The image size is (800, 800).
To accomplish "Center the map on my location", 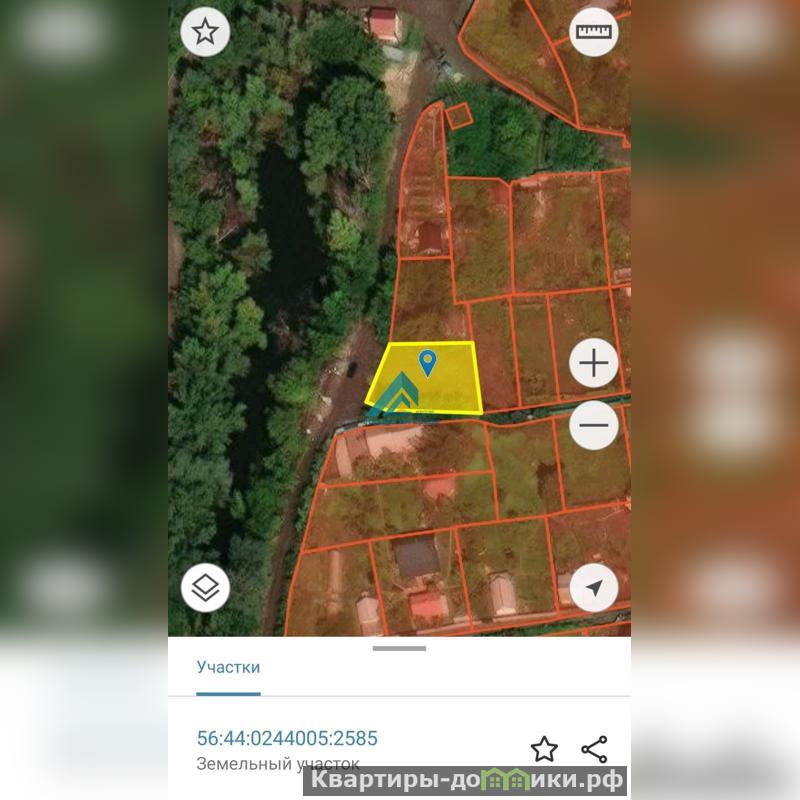I will click(x=593, y=588).
